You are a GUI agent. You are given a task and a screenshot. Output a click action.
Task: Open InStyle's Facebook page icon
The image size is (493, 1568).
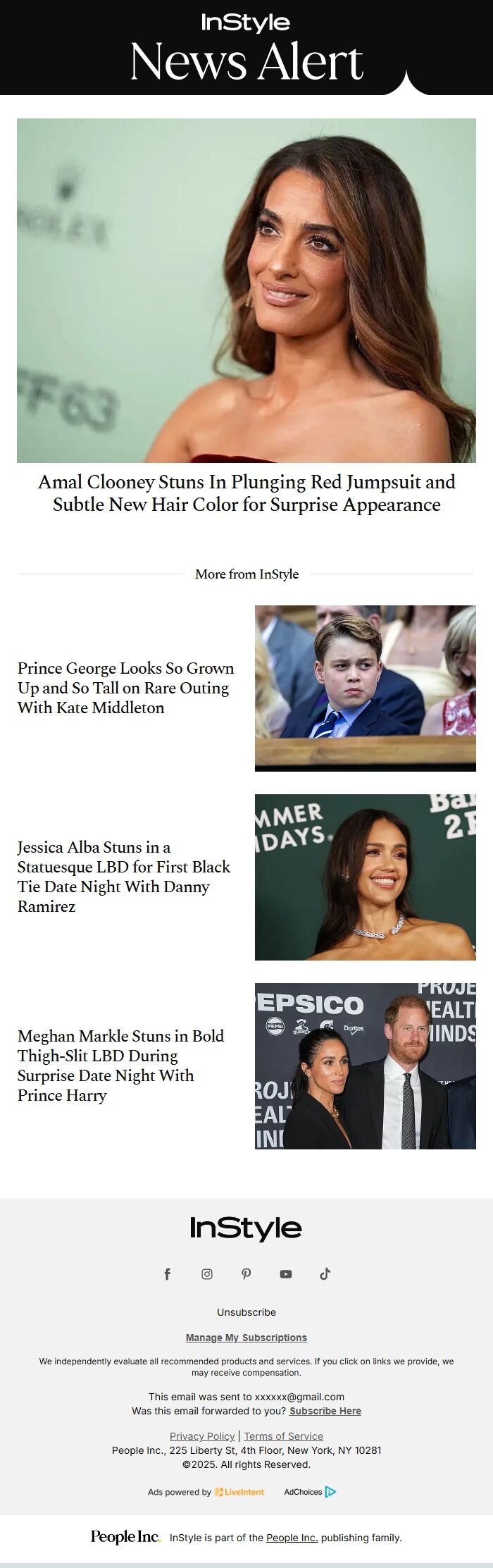168,1273
